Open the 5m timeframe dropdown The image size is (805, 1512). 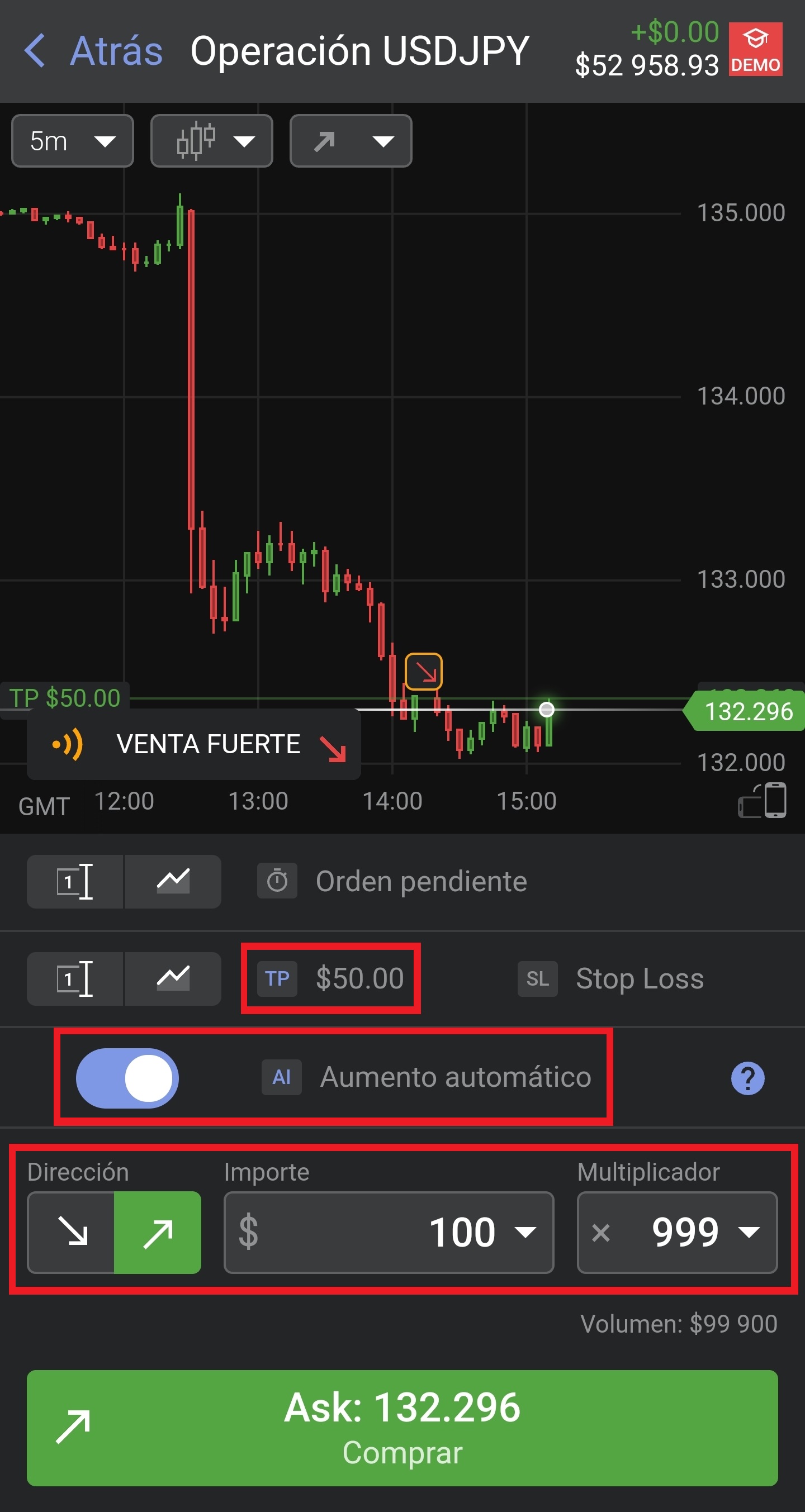coord(72,141)
